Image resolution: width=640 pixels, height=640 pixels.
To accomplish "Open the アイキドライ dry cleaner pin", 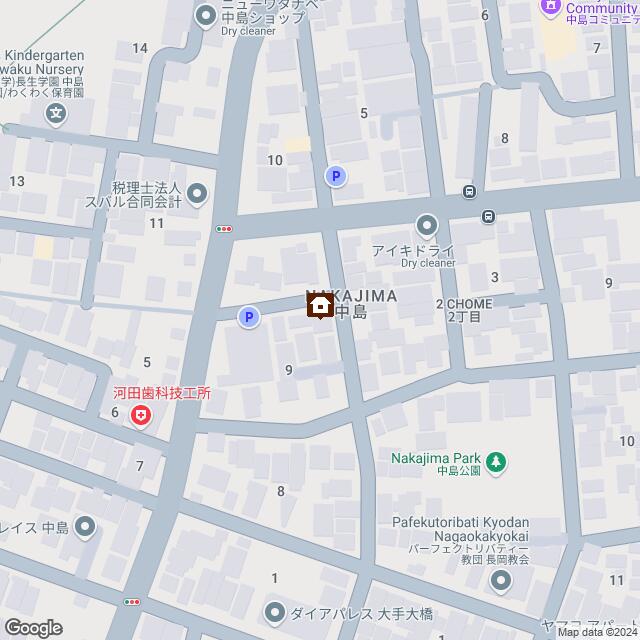I will (x=428, y=225).
